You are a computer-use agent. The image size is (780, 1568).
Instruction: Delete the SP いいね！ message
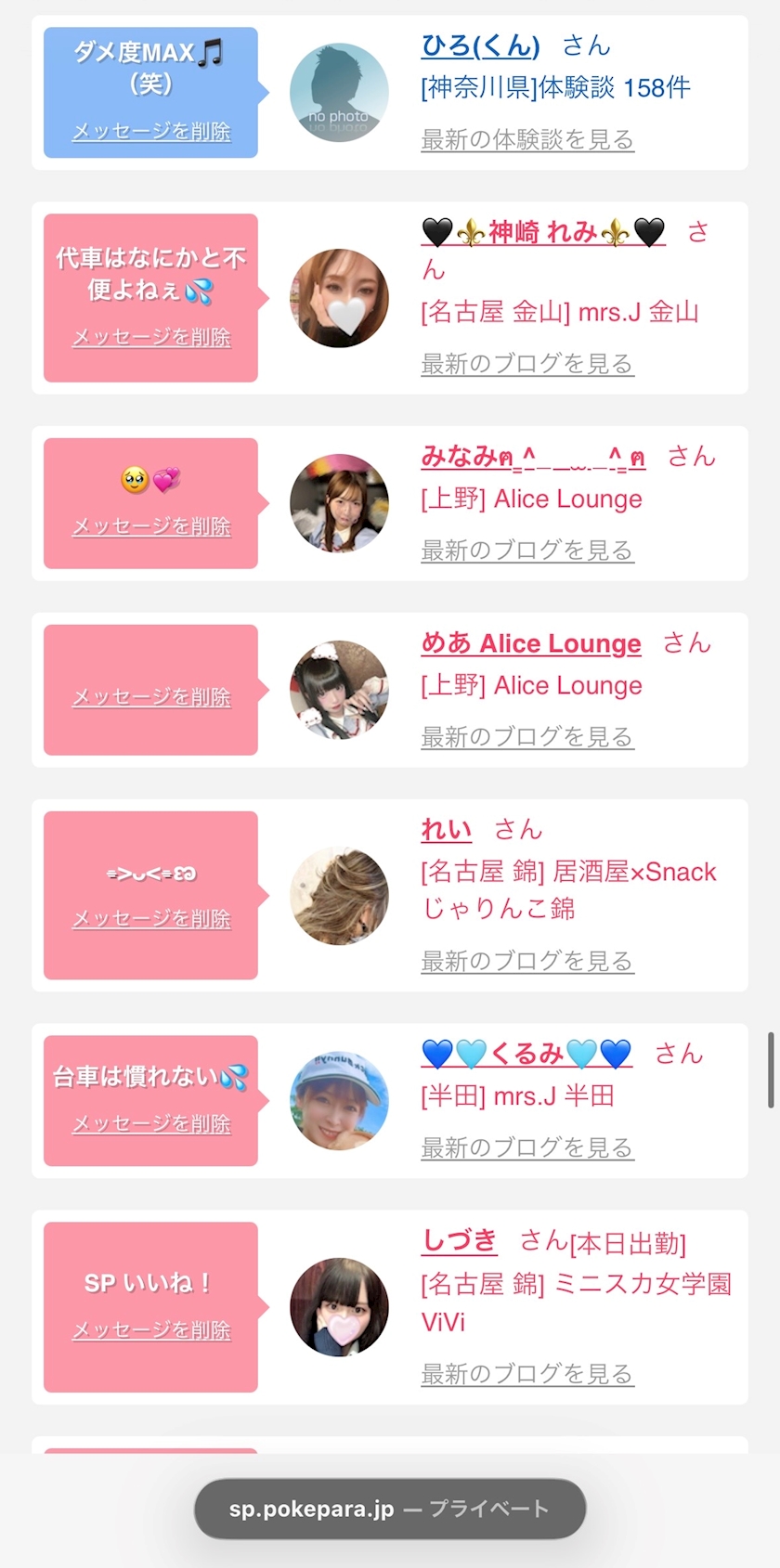(151, 1330)
